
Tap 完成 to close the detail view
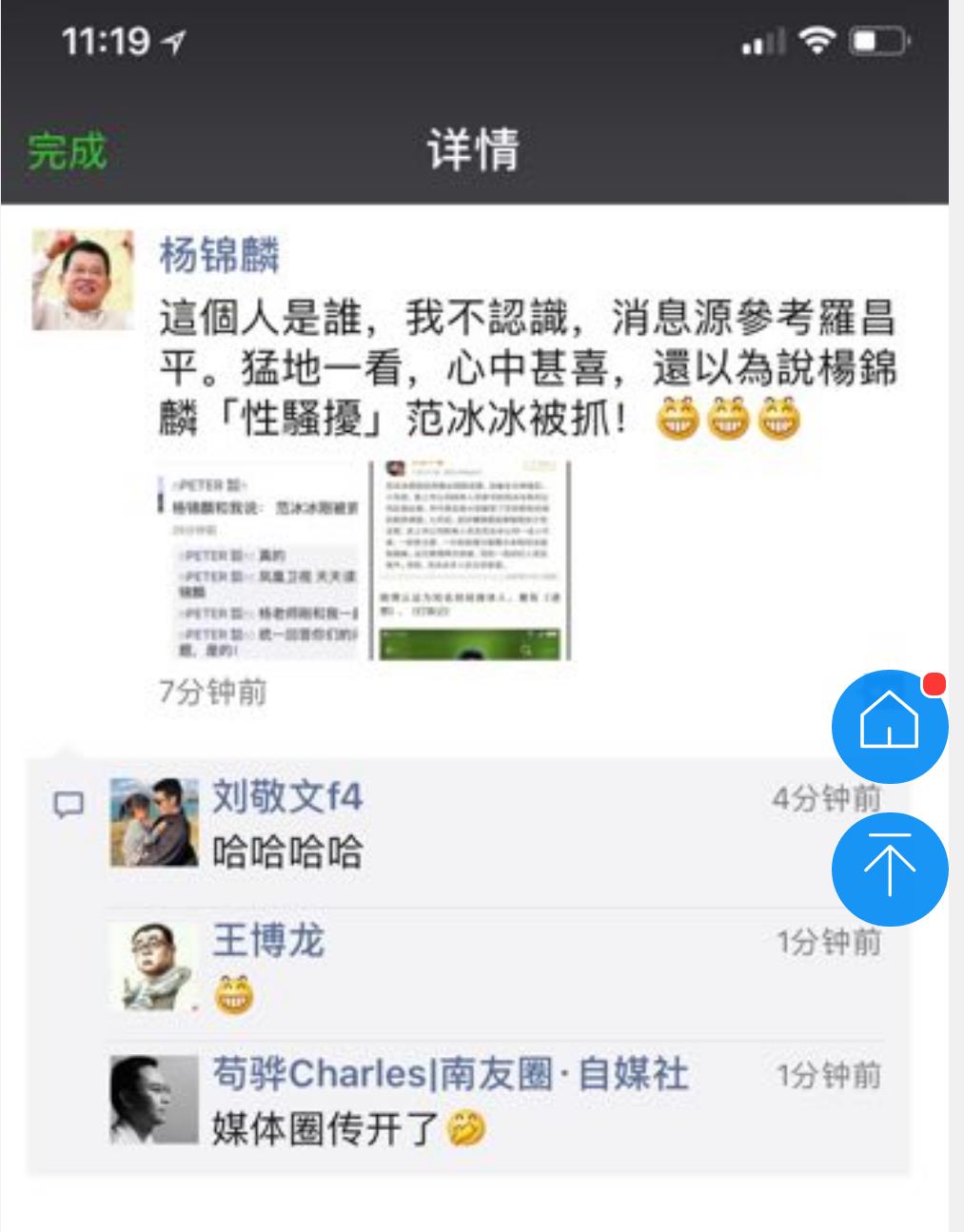67,150
